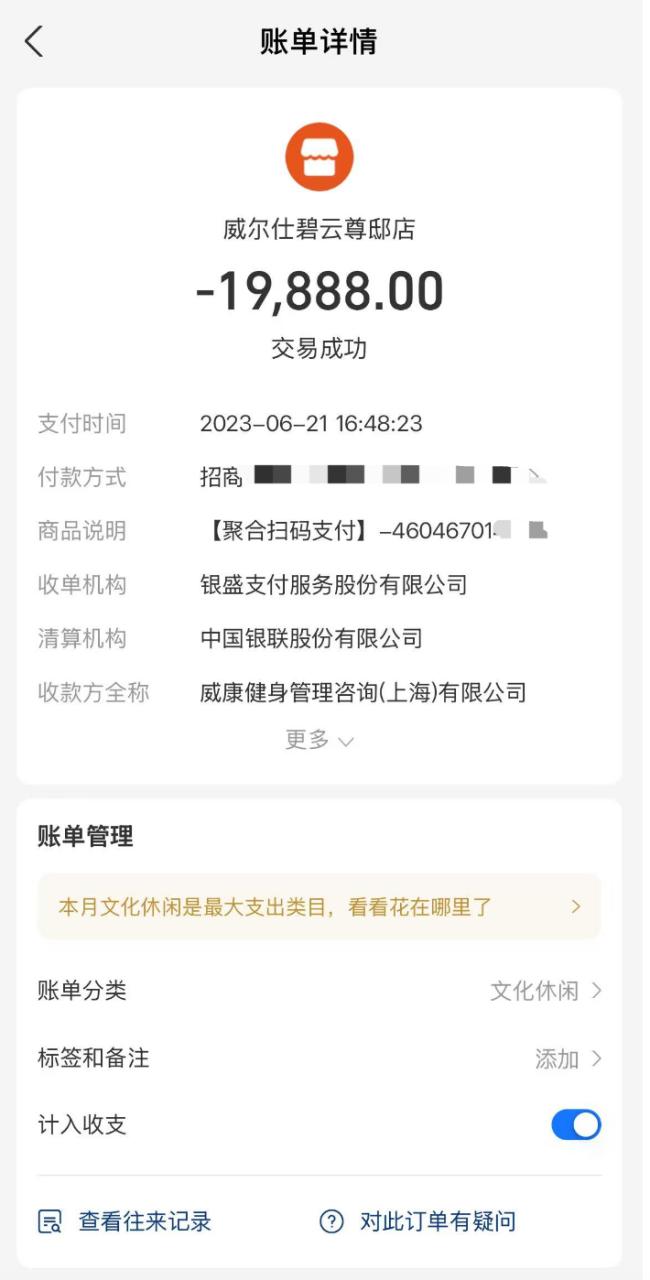Screen dimensions: 650x1280
Task: Turn off the 计入收支 switch
Action: tap(576, 1125)
